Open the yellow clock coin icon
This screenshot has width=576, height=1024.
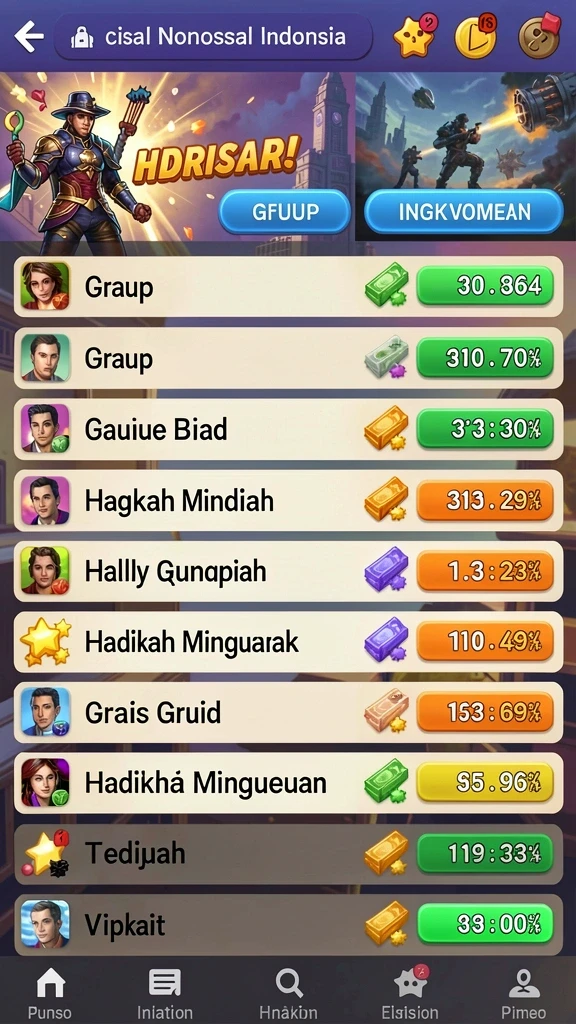point(477,36)
